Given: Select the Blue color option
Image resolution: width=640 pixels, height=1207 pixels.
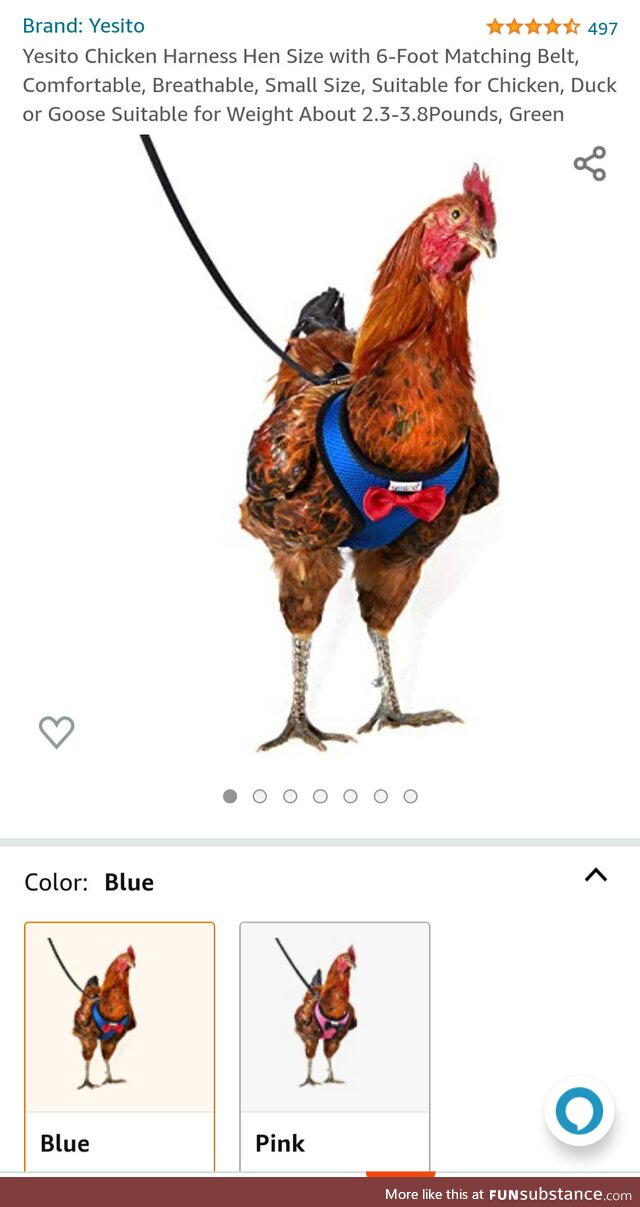Looking at the screenshot, I should [x=119, y=1045].
